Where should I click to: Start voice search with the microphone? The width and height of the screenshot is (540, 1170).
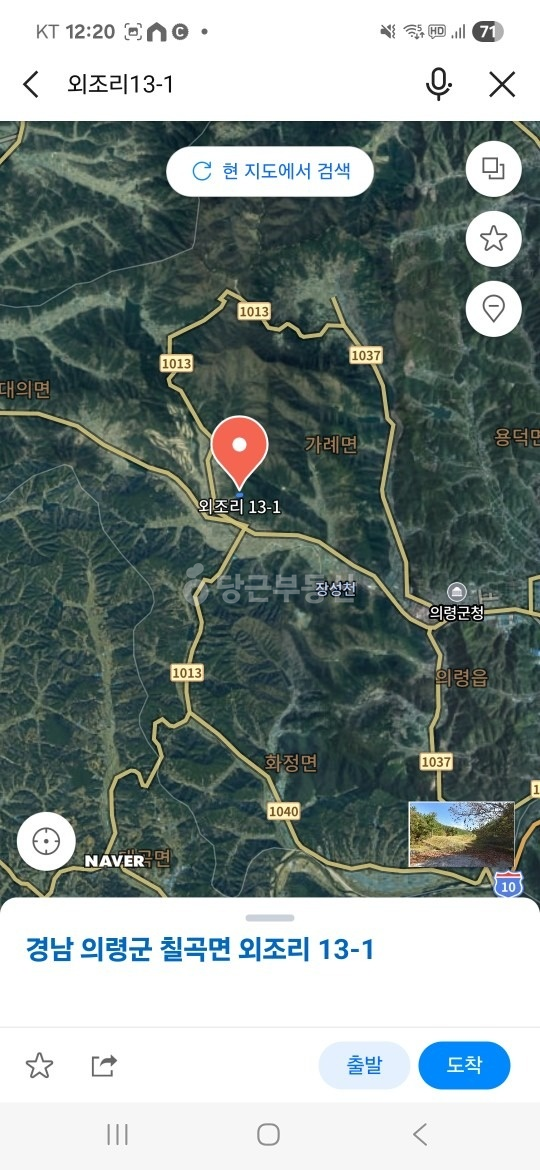point(439,84)
